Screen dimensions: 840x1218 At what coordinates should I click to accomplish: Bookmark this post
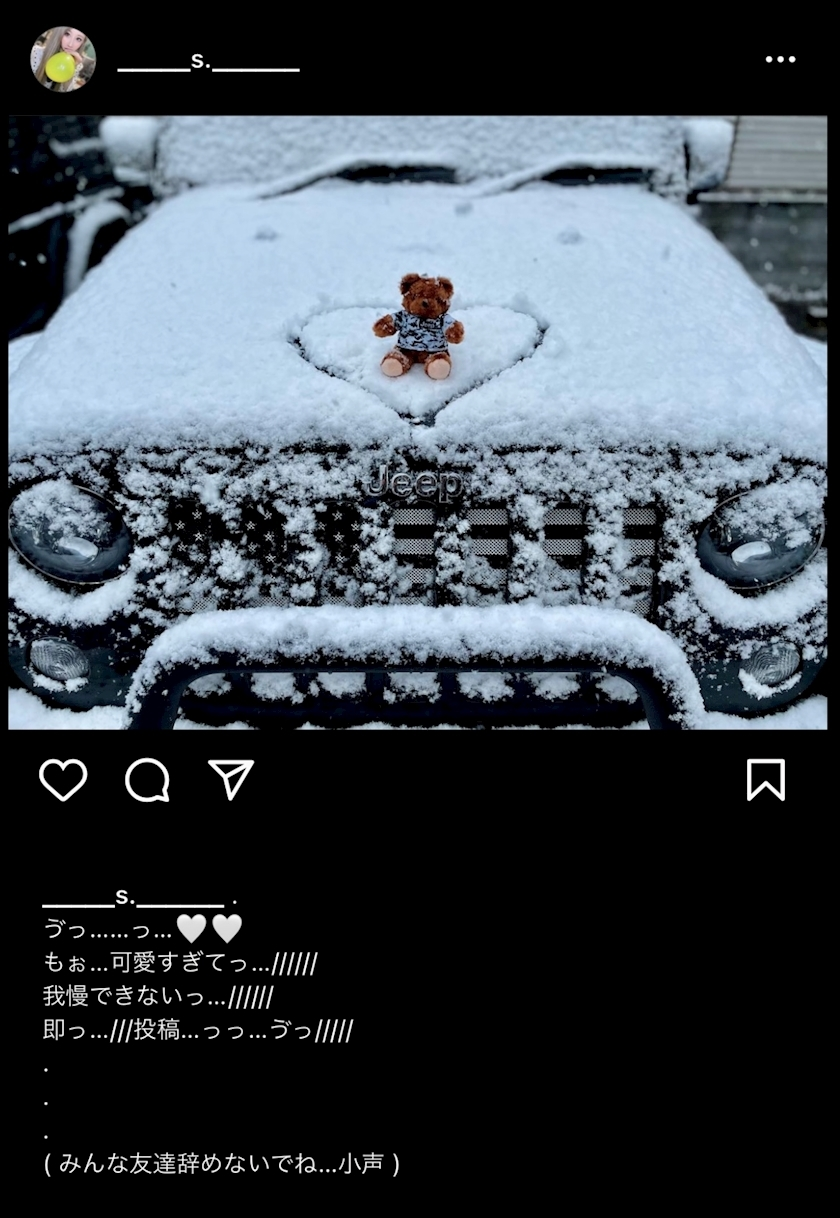pyautogui.click(x=766, y=780)
